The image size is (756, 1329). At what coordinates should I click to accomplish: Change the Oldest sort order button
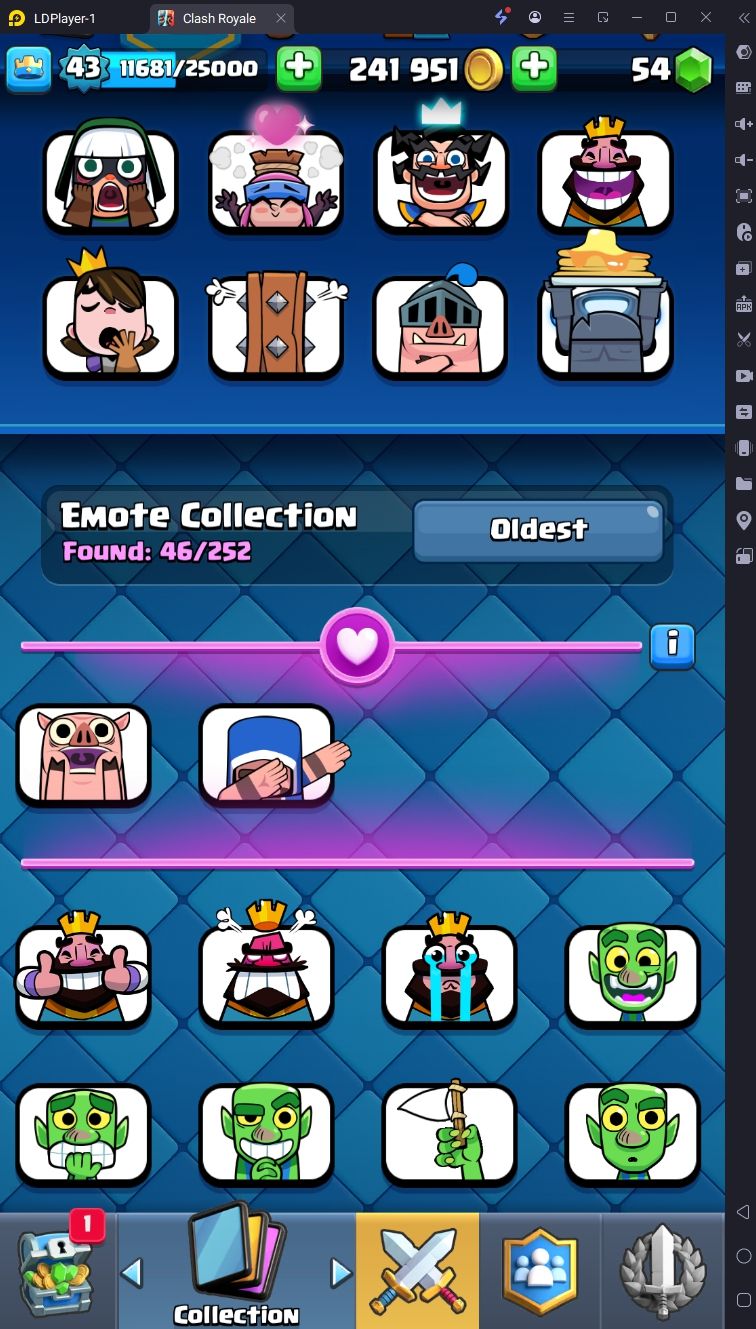pyautogui.click(x=538, y=530)
